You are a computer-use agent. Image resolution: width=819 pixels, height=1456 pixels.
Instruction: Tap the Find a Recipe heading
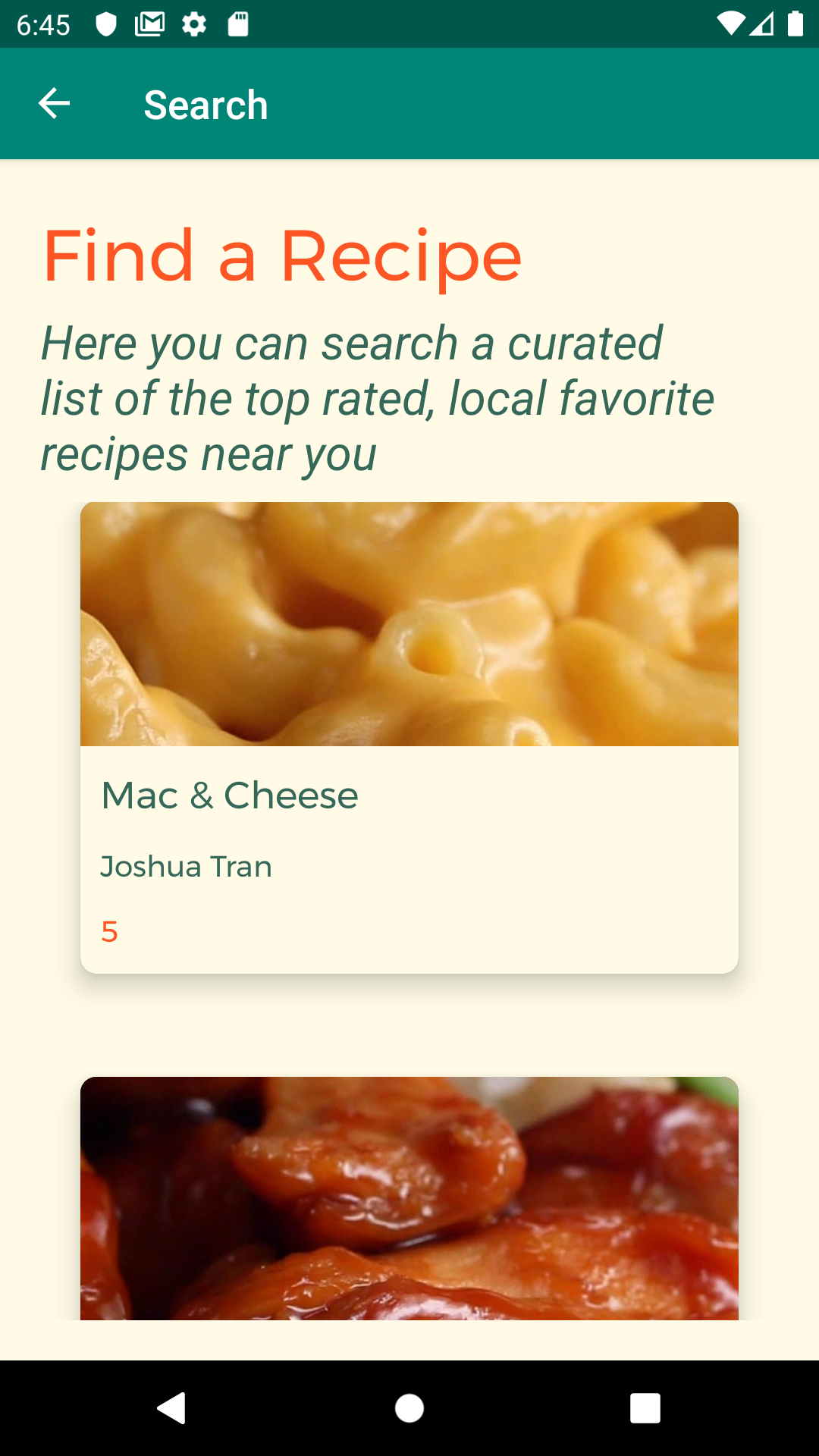point(281,256)
